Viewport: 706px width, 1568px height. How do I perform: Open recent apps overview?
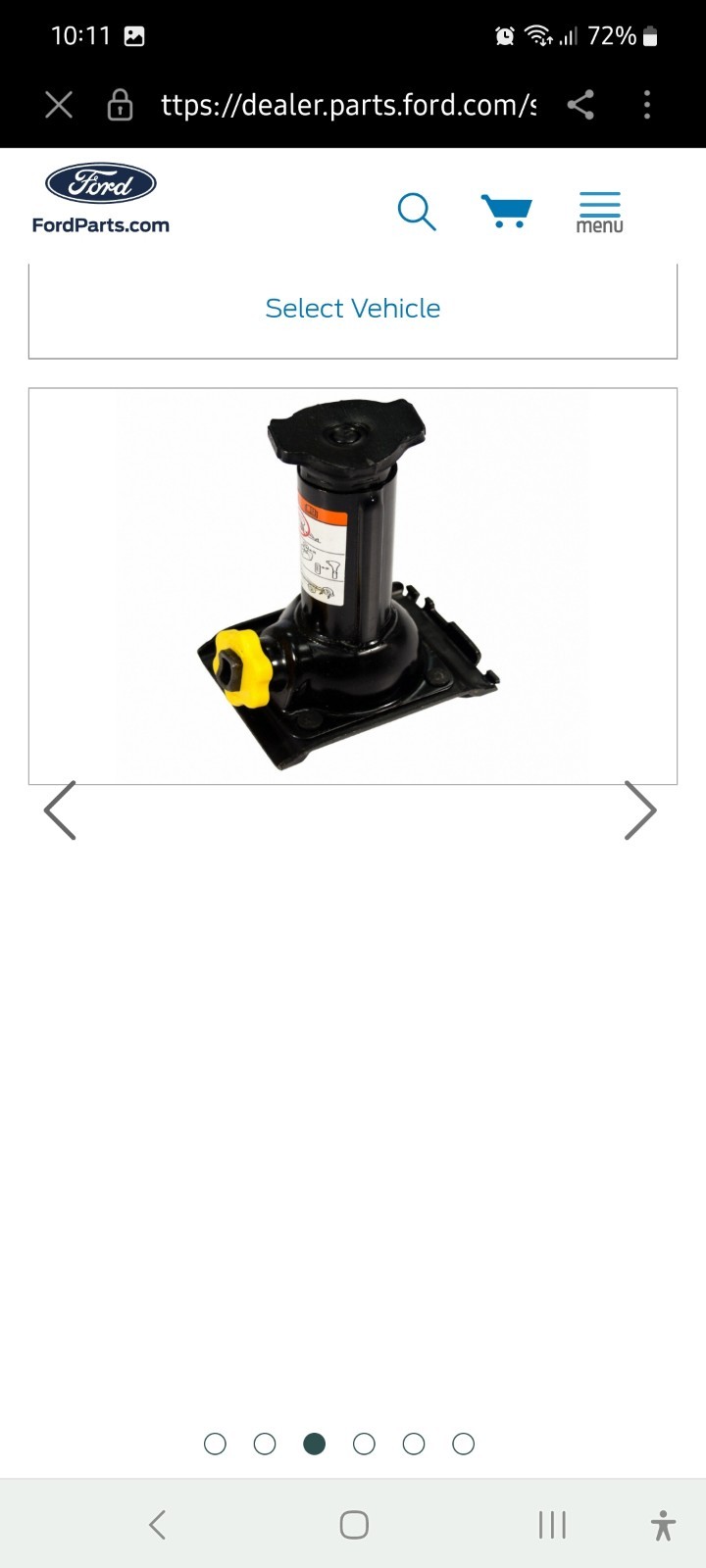552,1525
